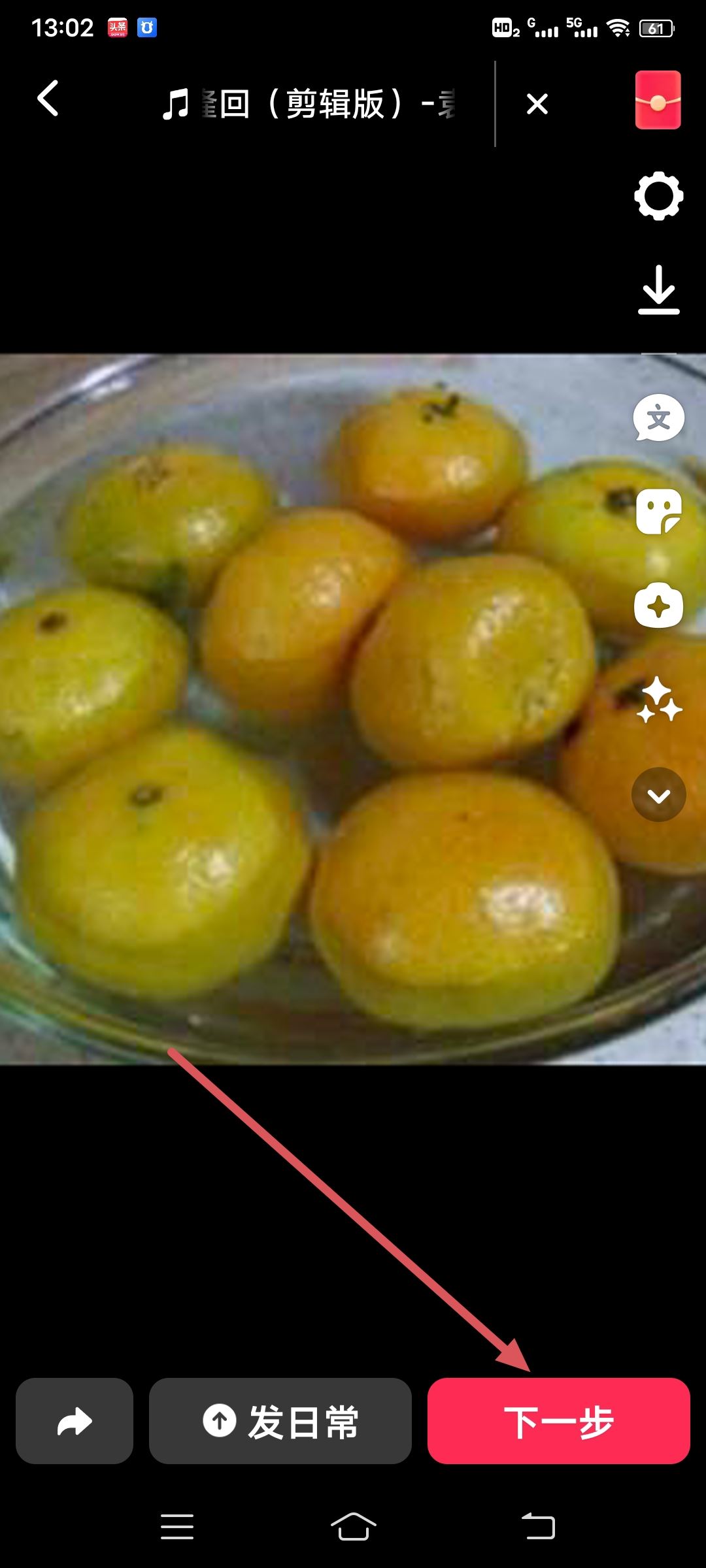Go back with the top-left arrow
The height and width of the screenshot is (1568, 706).
point(48,99)
